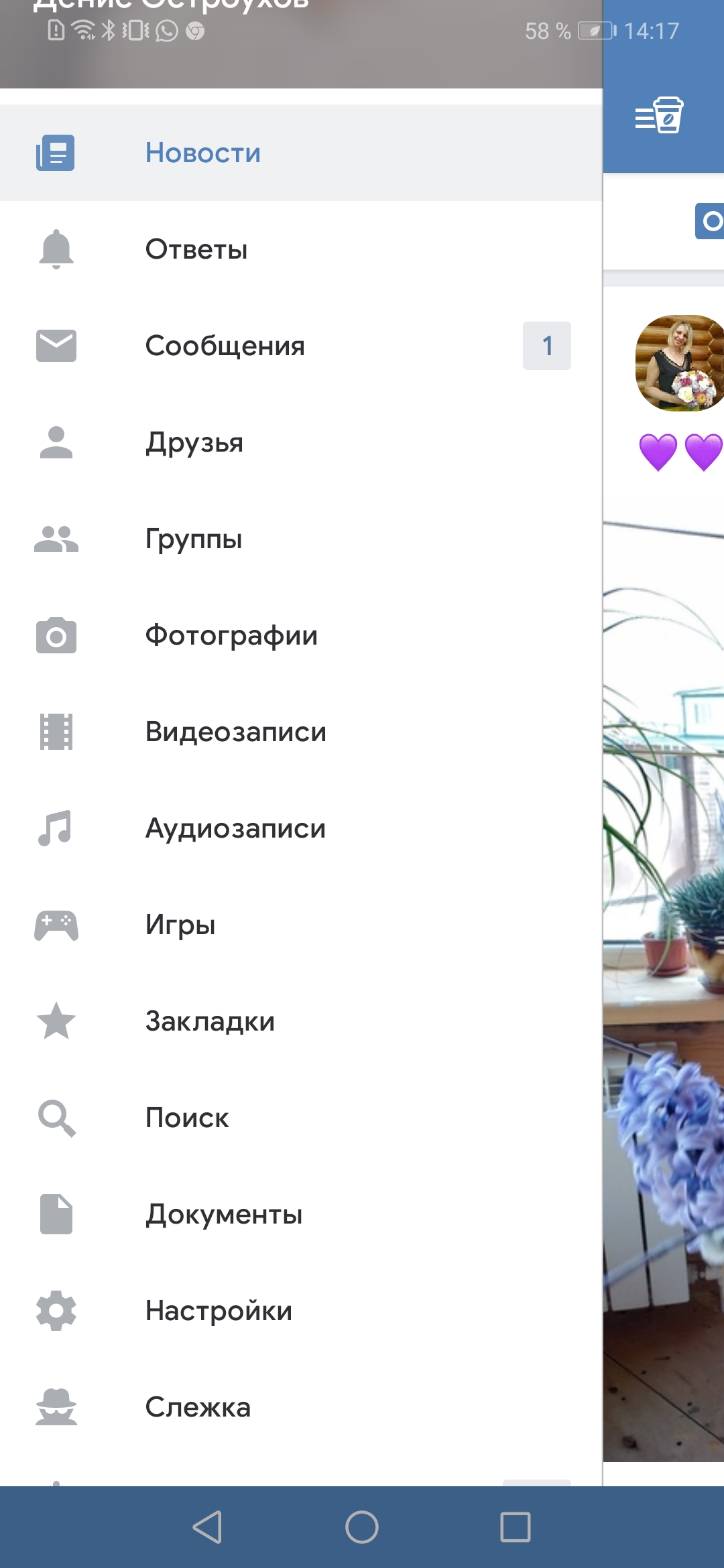
Task: Click the gear icon next to Настройки
Action: (x=56, y=1311)
